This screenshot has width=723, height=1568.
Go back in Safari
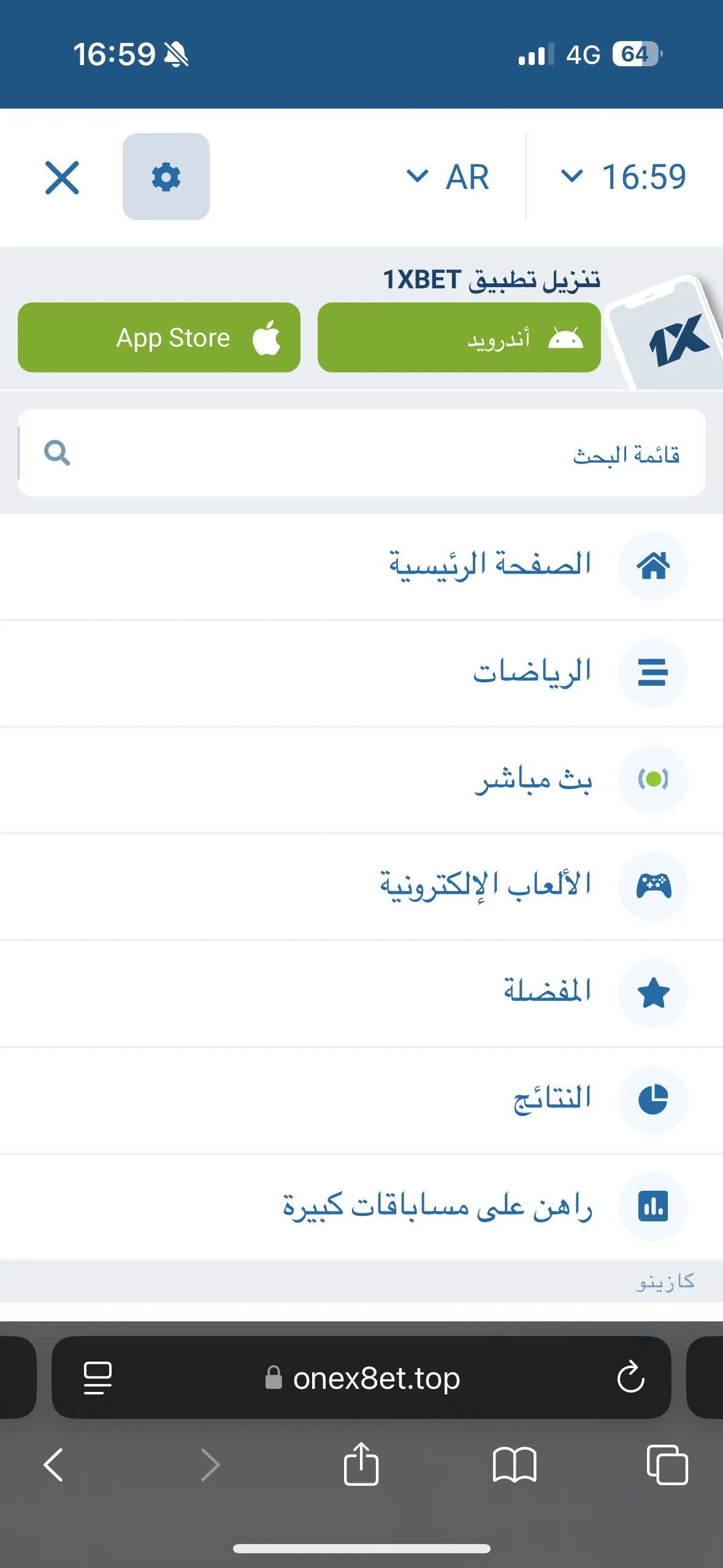pos(54,1465)
